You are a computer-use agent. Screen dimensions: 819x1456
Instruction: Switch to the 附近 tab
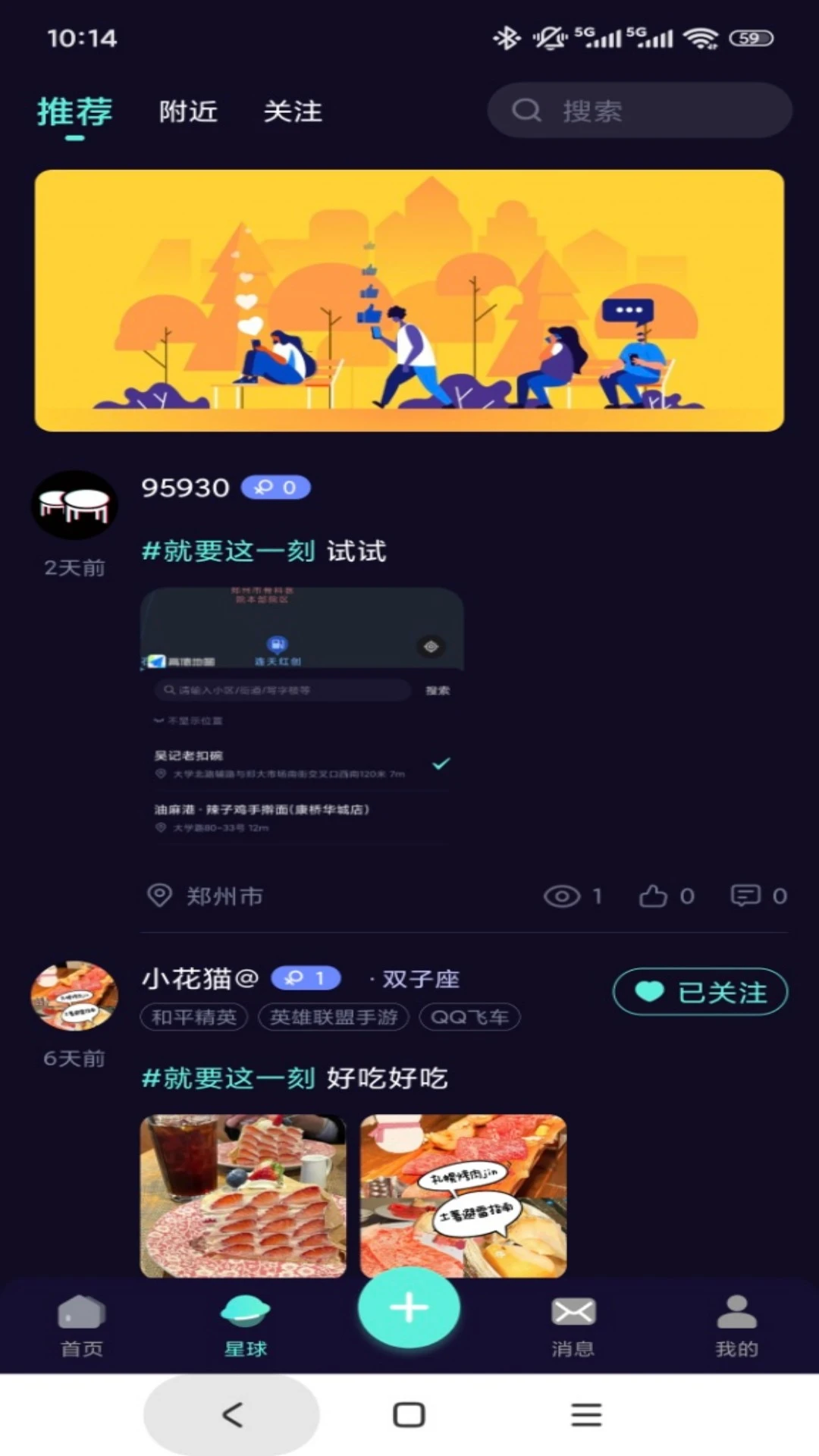tap(188, 111)
